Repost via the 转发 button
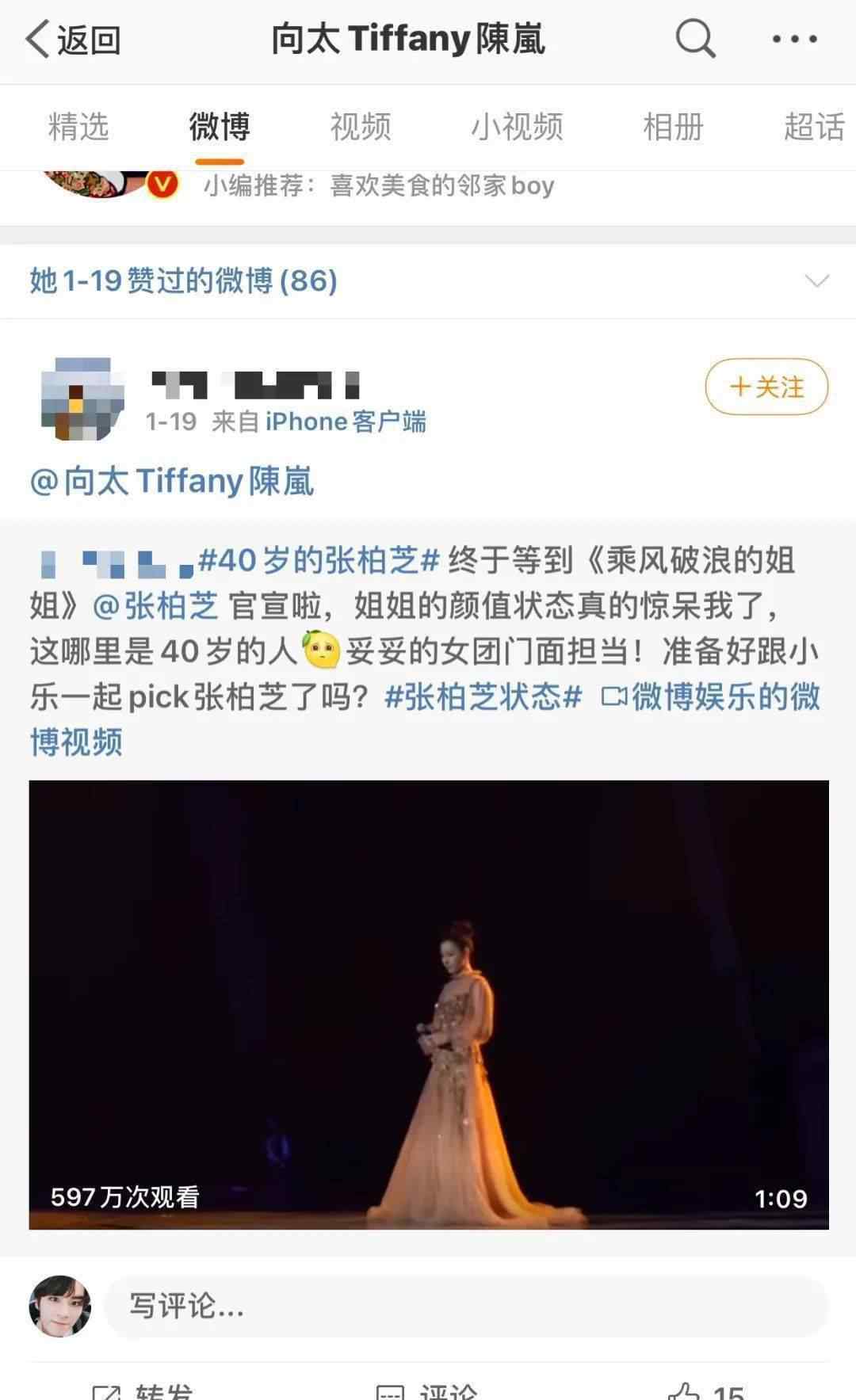Image resolution: width=856 pixels, height=1400 pixels. pos(144,1391)
